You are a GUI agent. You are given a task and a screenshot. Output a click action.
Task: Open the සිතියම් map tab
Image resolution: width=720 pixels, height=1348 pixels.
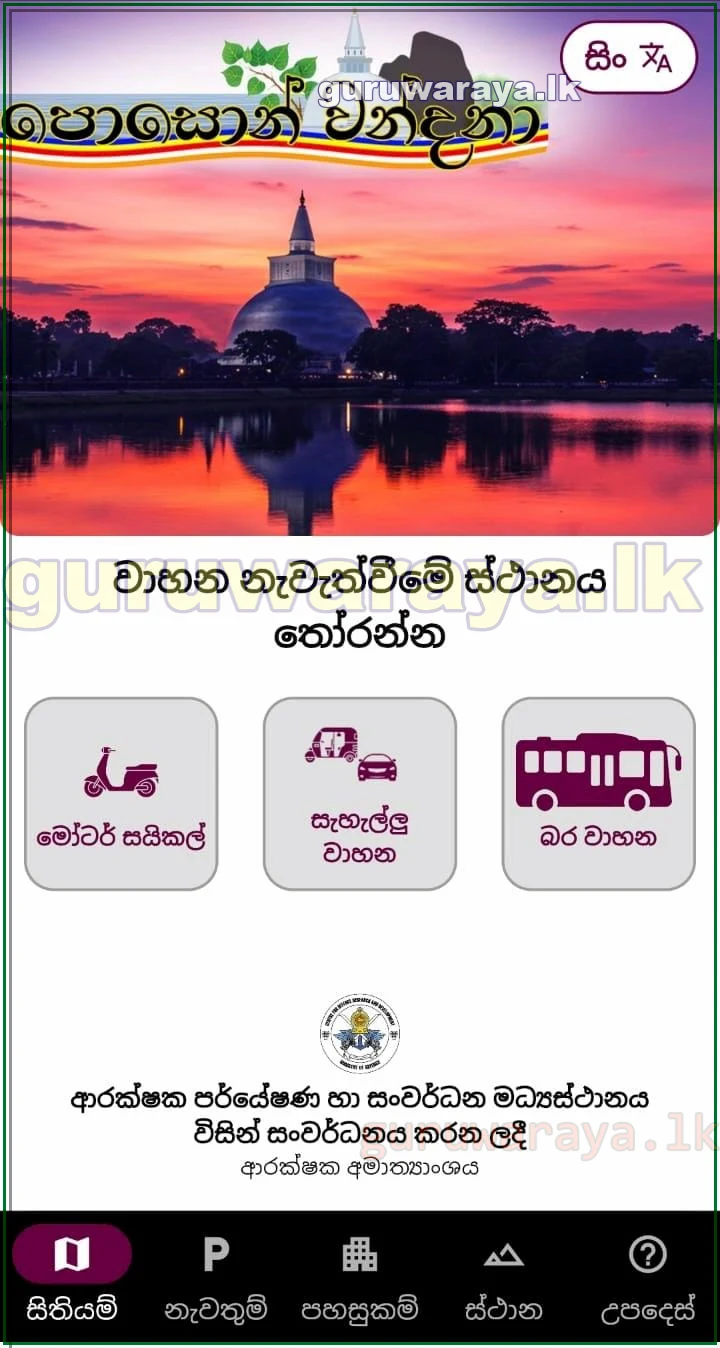click(72, 1275)
